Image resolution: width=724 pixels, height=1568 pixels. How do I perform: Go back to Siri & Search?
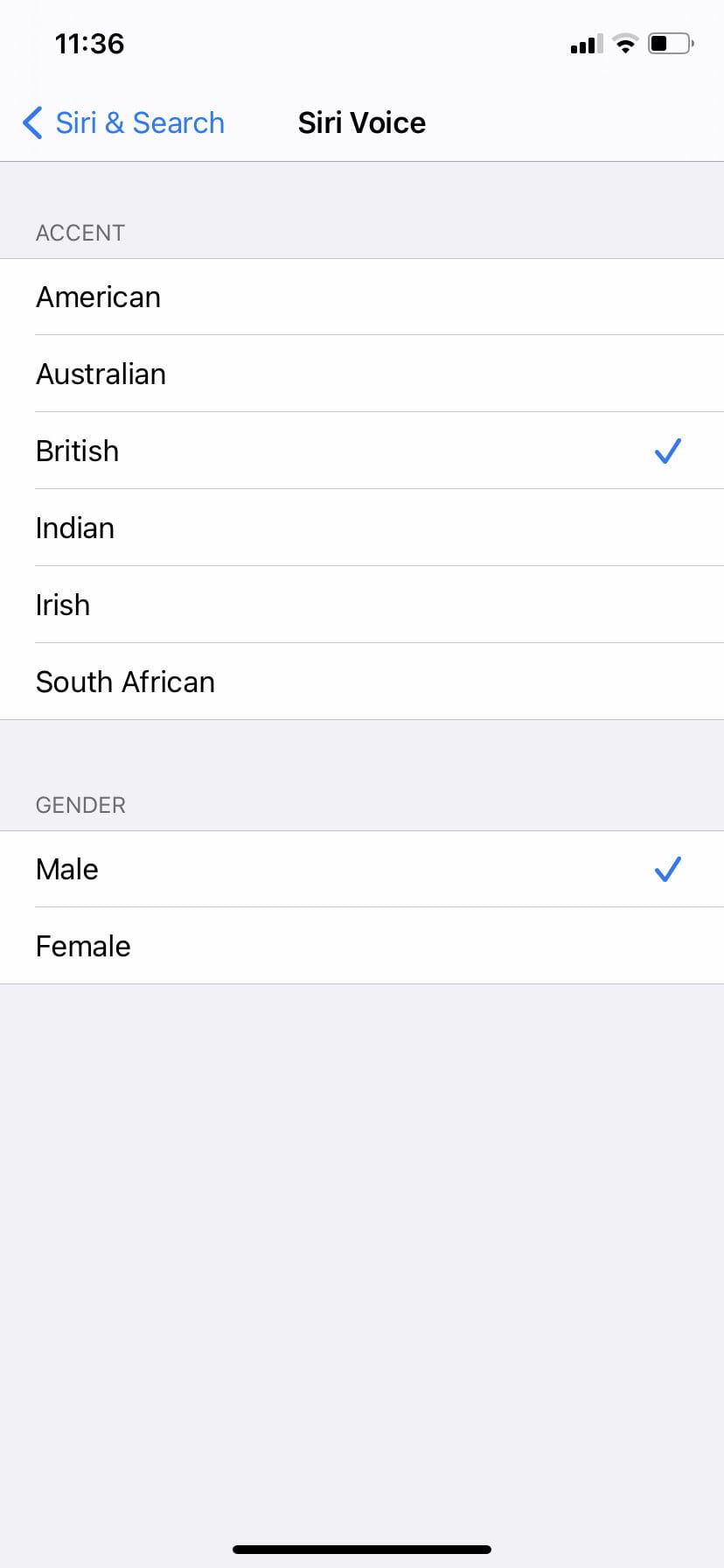pyautogui.click(x=124, y=123)
